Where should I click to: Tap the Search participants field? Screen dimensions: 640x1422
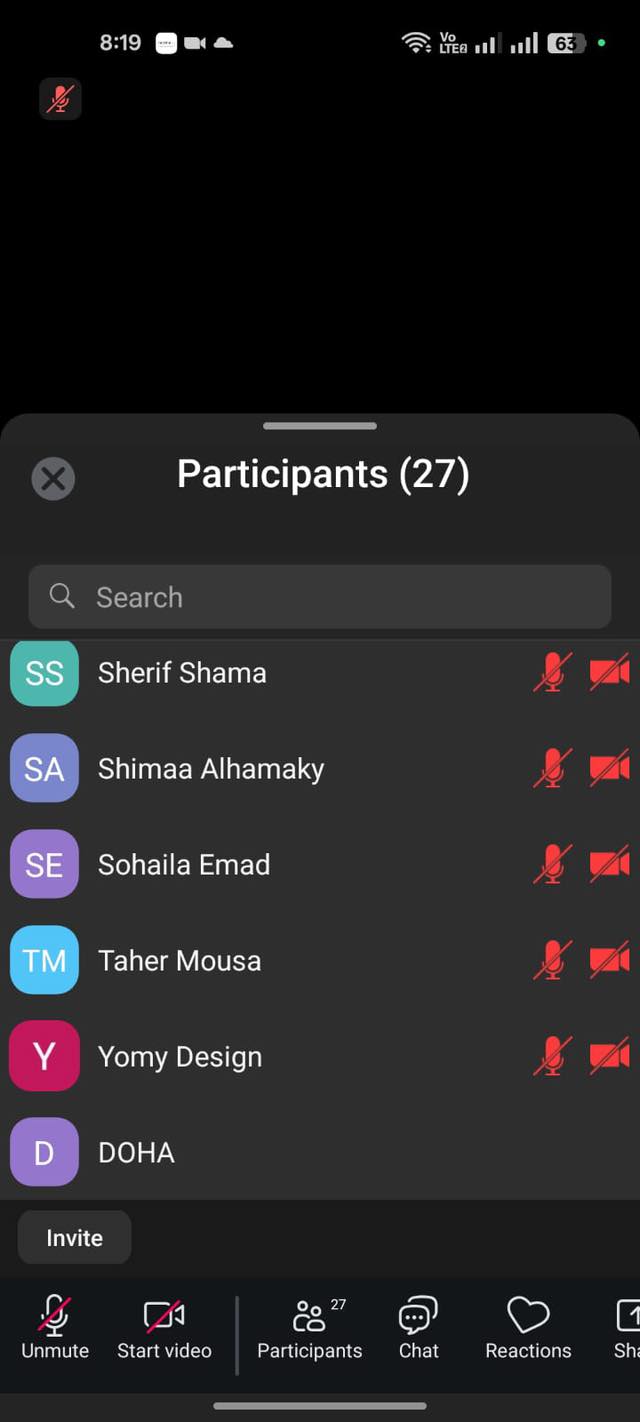[320, 597]
